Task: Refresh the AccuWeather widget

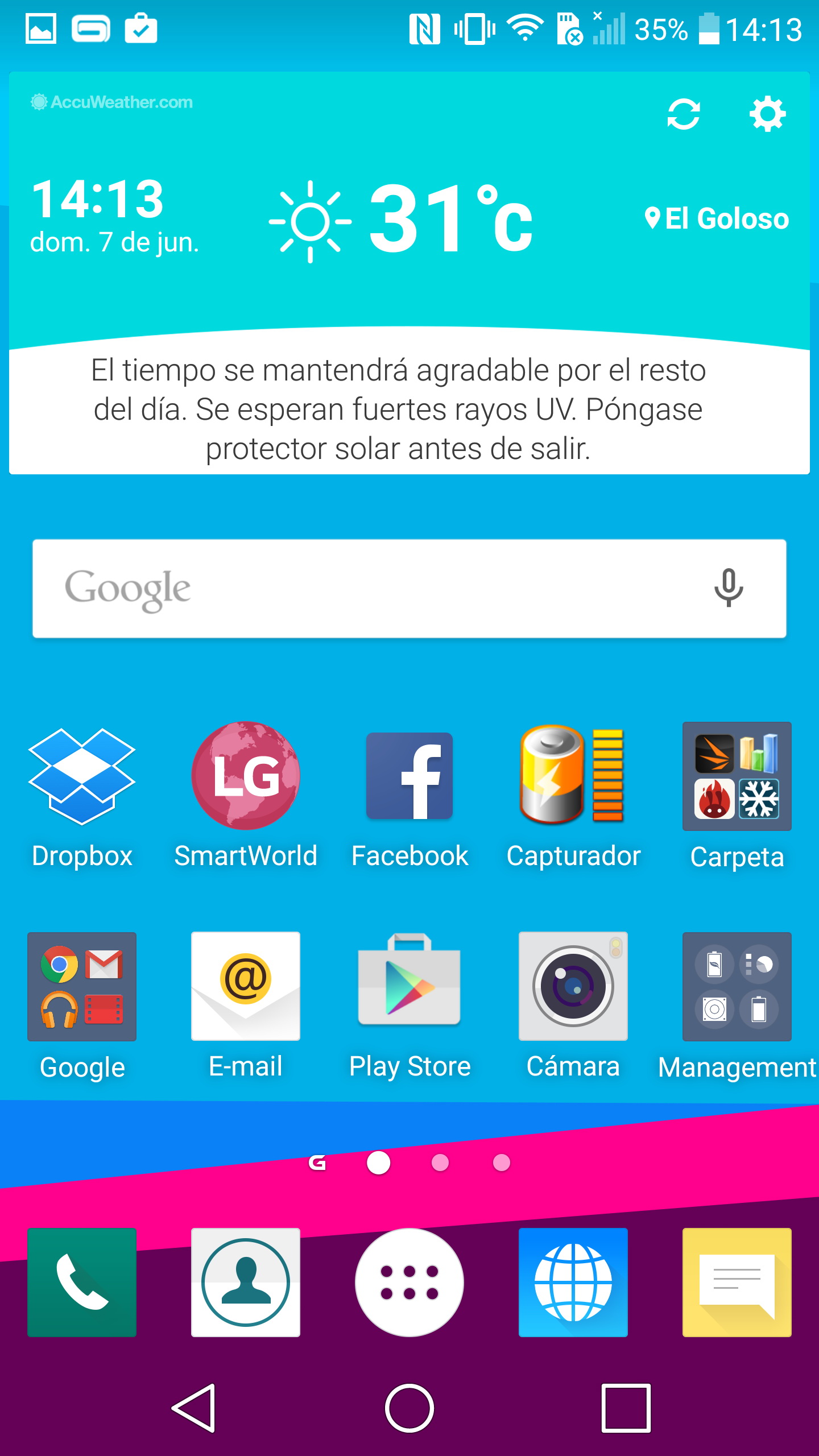Action: 683,114
